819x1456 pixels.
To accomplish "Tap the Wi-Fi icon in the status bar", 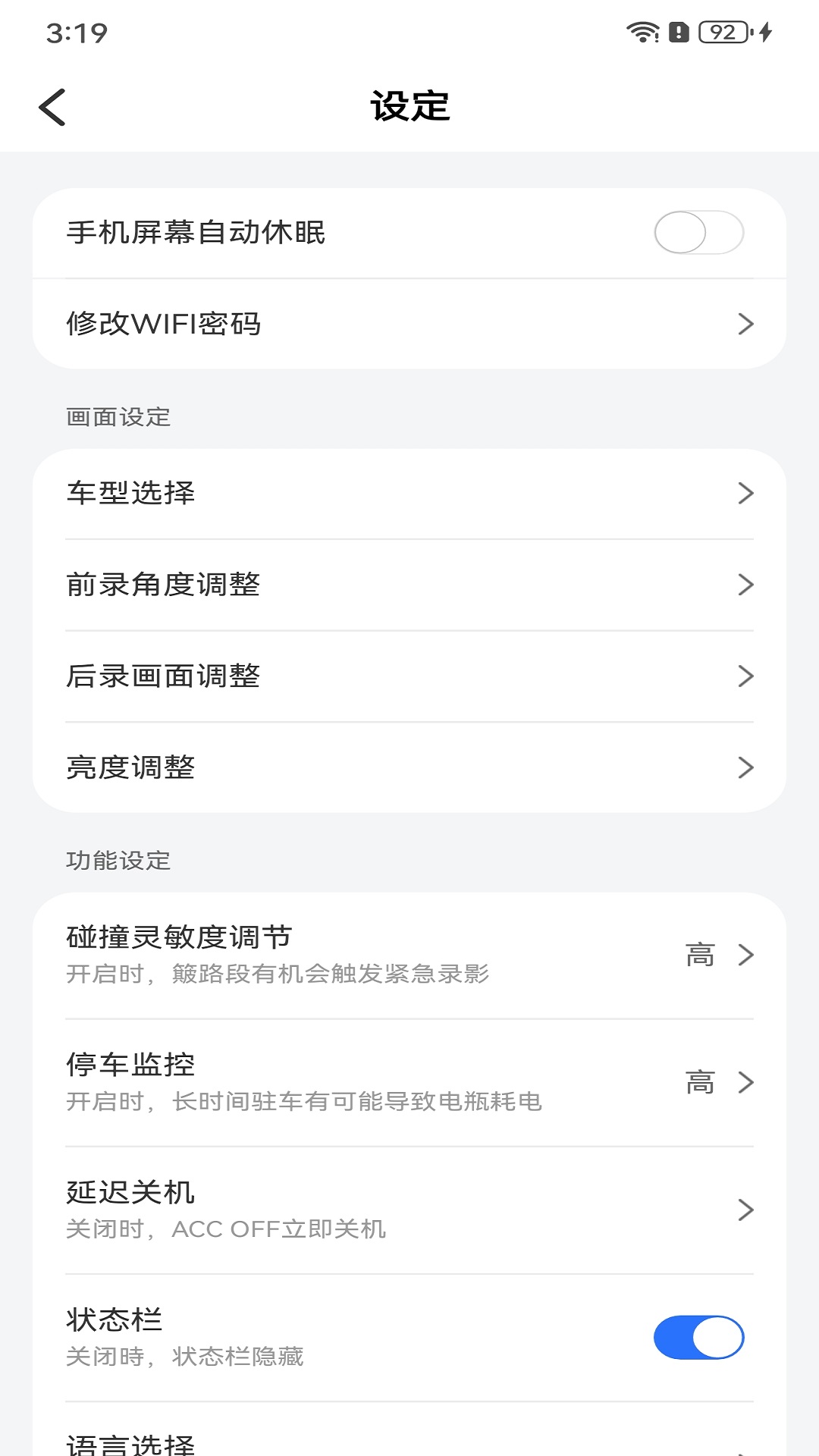I will (641, 33).
